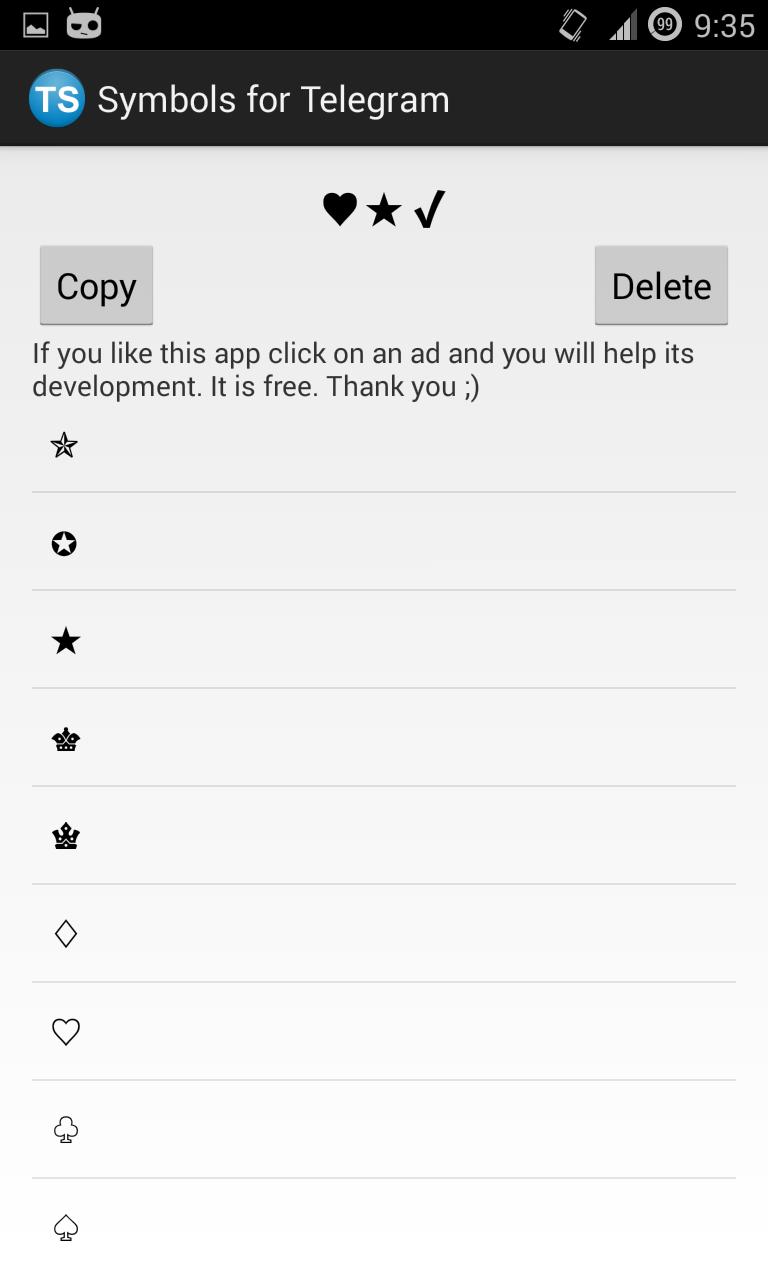This screenshot has width=768, height=1280.
Task: Select the circled star symbol
Action: 65,543
